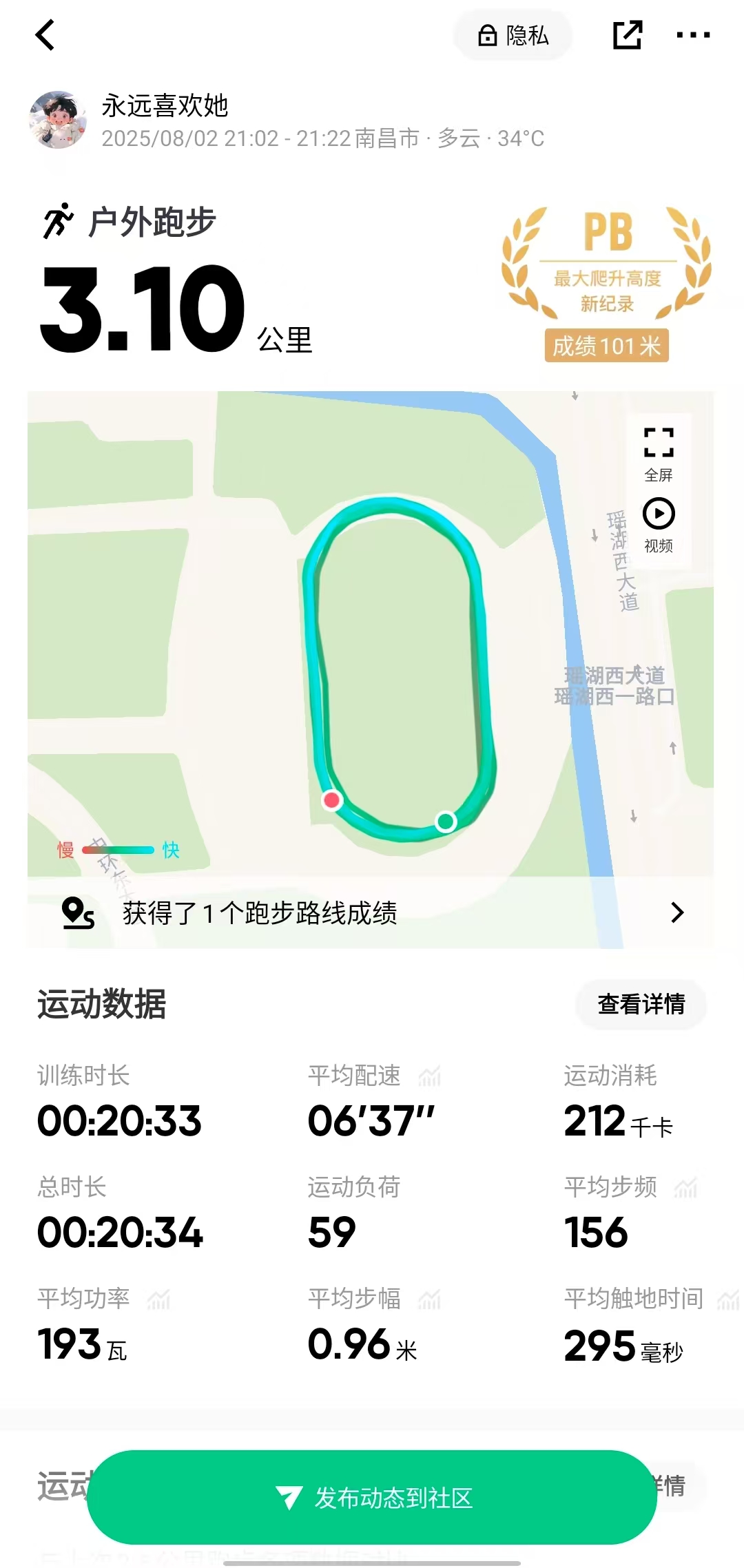This screenshot has height=1568, width=744.
Task: View the PB 最大爬升高度 record badge
Action: click(606, 282)
